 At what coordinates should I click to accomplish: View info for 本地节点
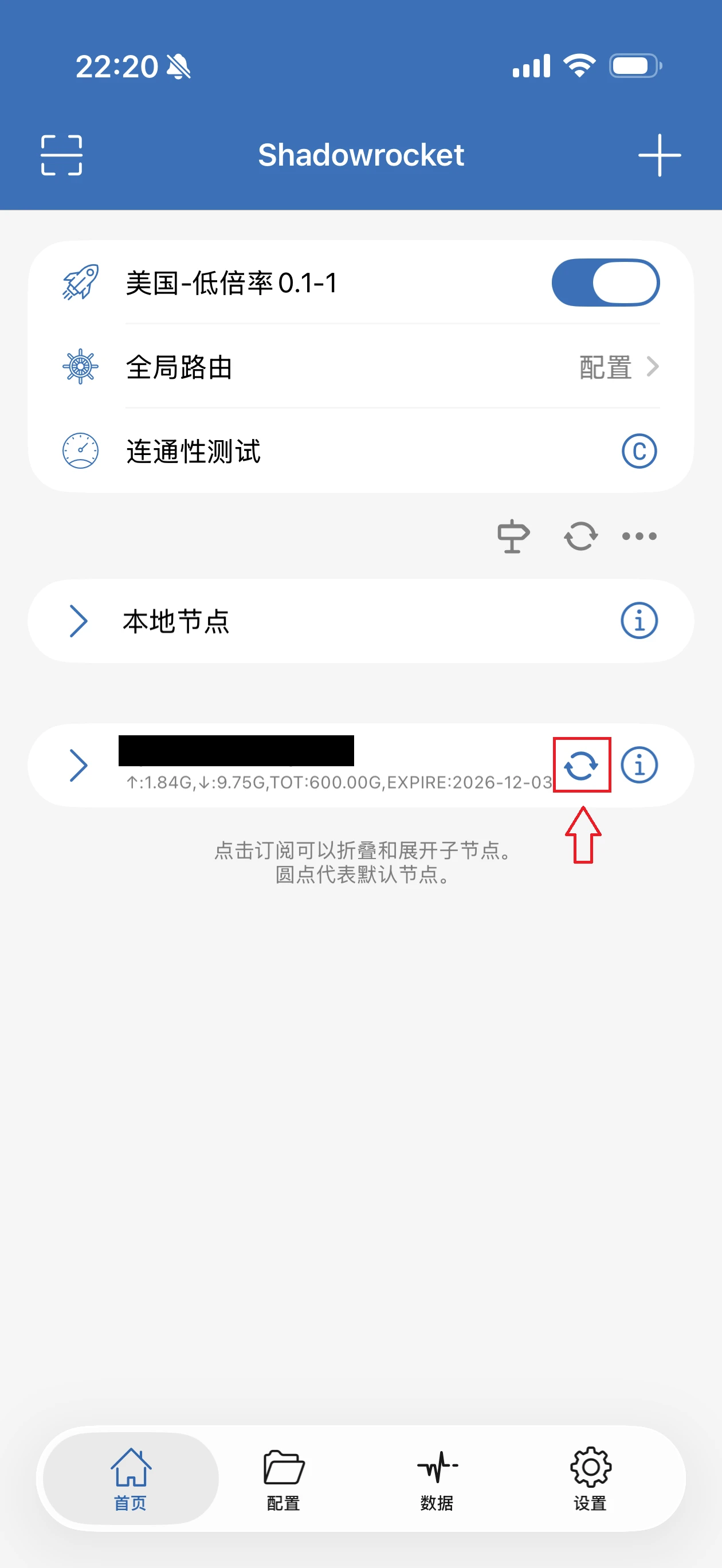coord(638,621)
